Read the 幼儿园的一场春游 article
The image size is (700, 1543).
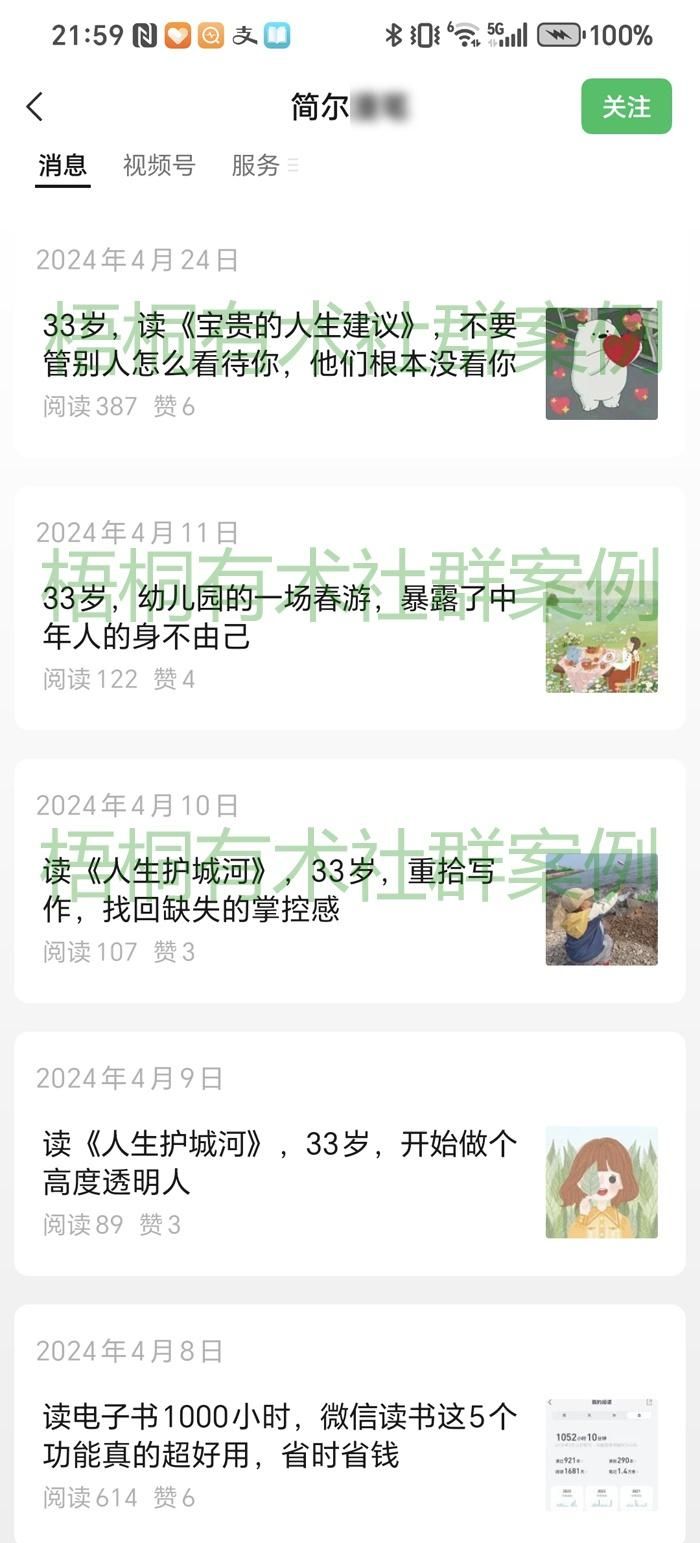pos(280,617)
